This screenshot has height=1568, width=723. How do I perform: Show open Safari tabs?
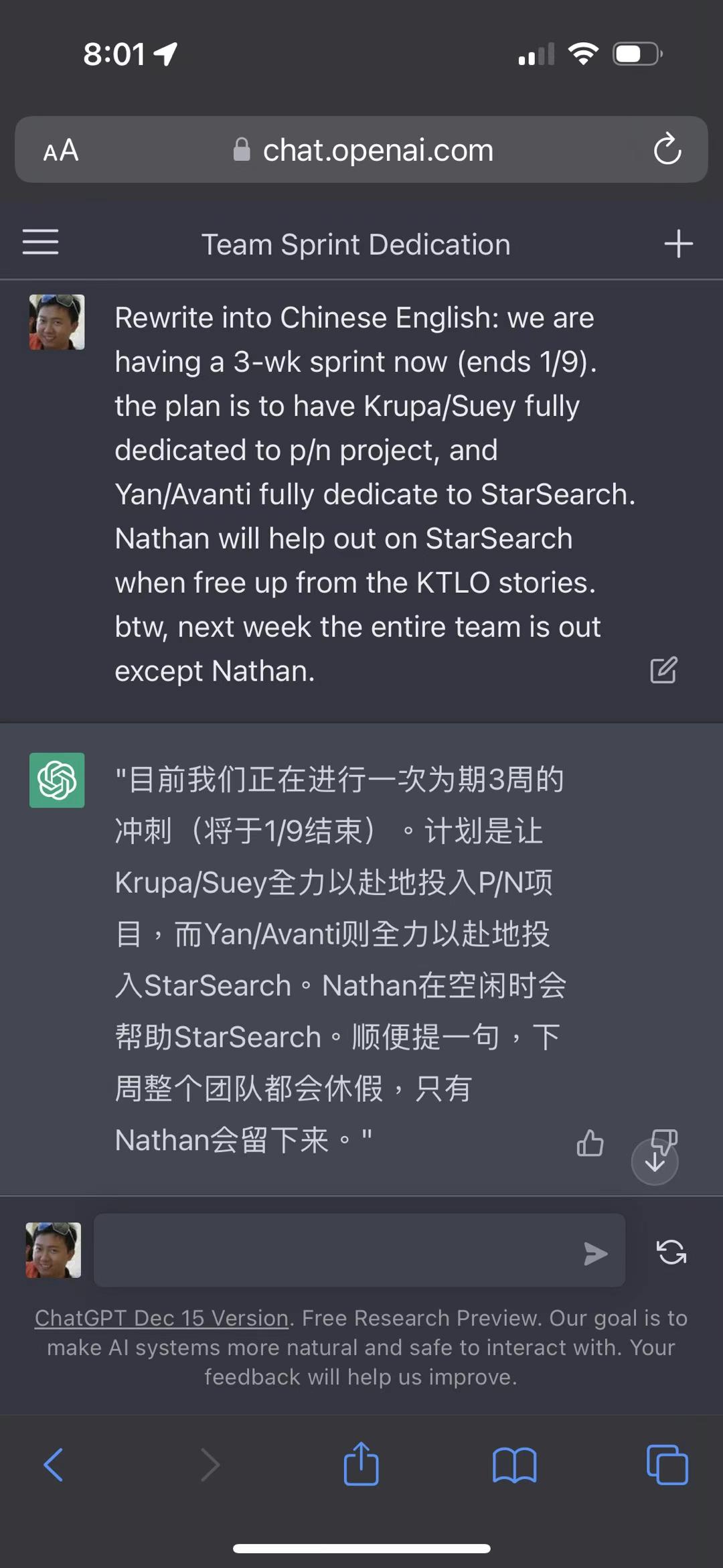tap(667, 1465)
